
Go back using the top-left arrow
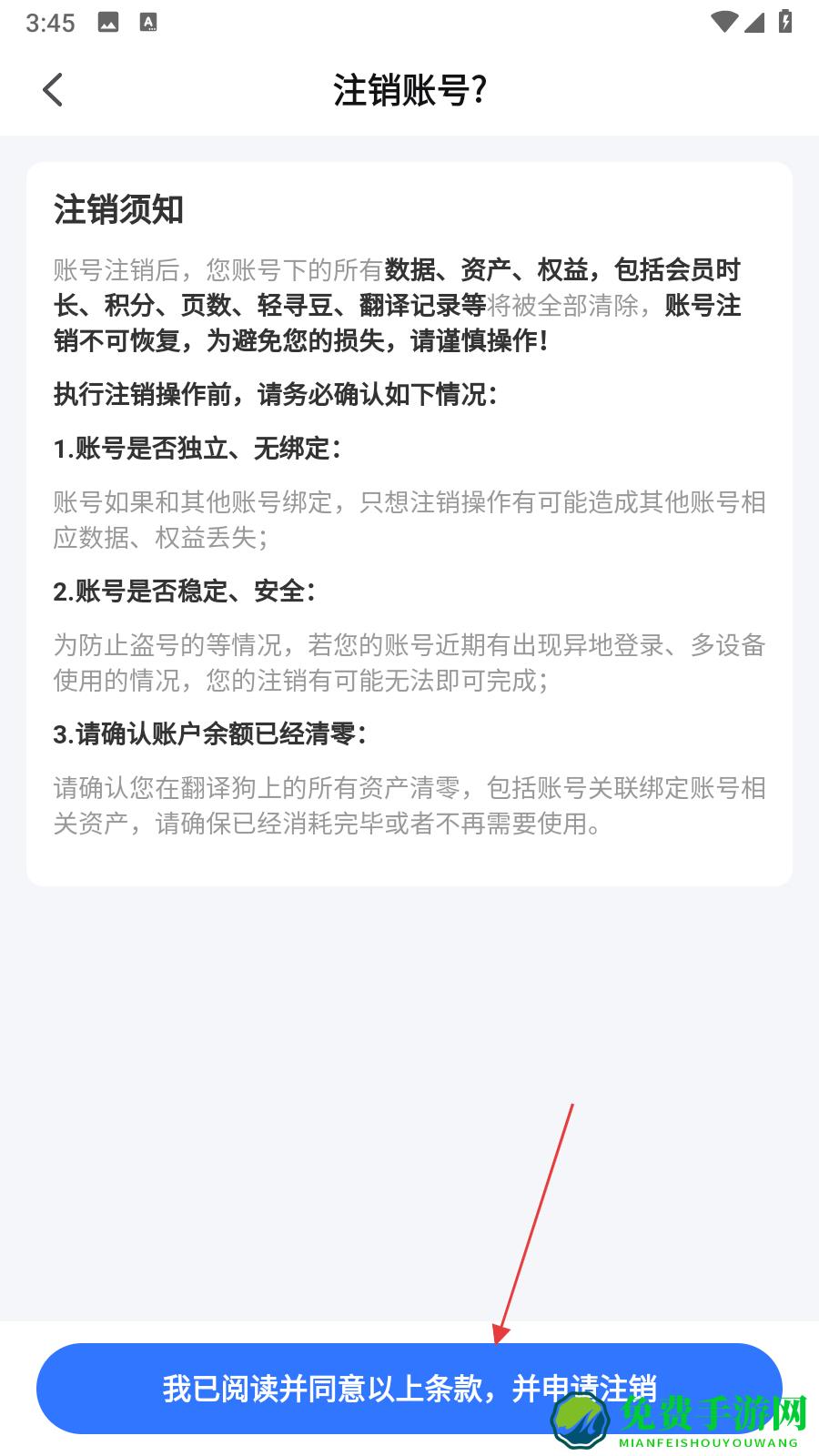pyautogui.click(x=53, y=90)
